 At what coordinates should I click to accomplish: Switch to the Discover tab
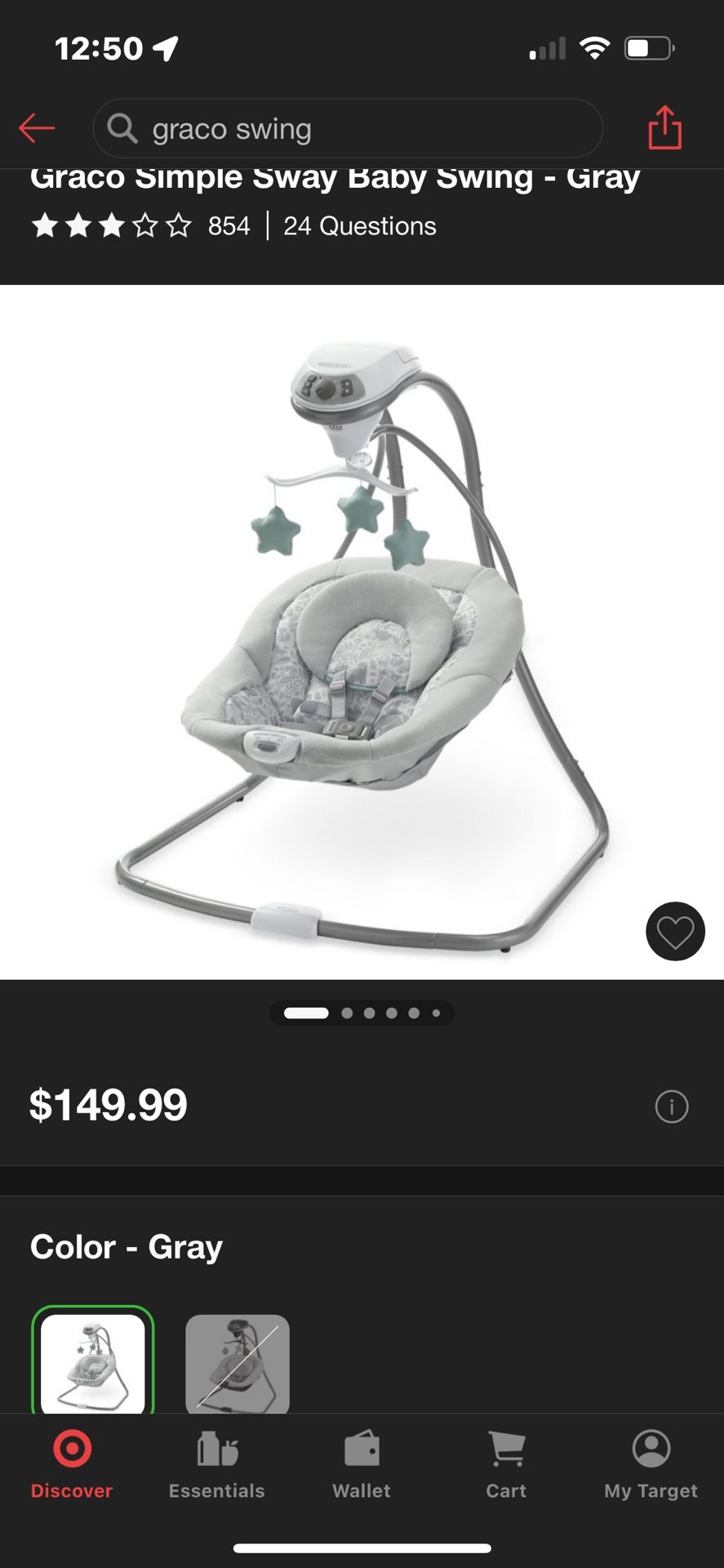(72, 1466)
